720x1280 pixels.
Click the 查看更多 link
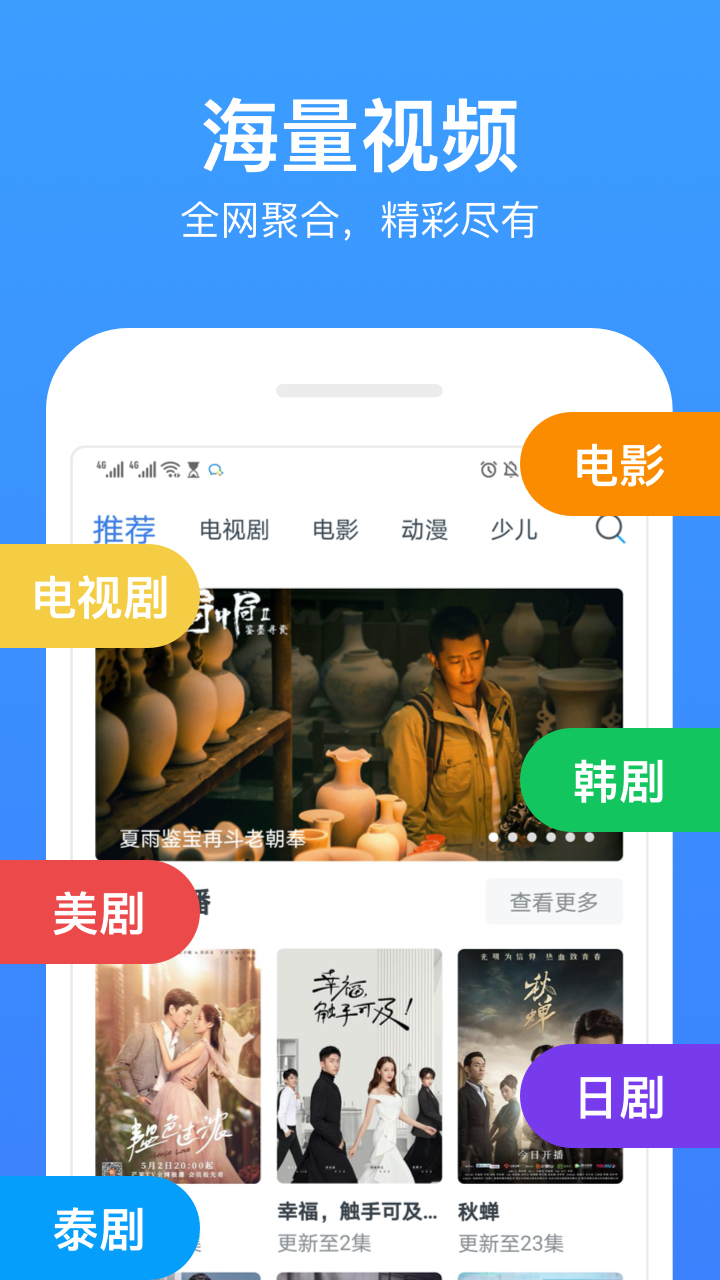click(x=553, y=901)
